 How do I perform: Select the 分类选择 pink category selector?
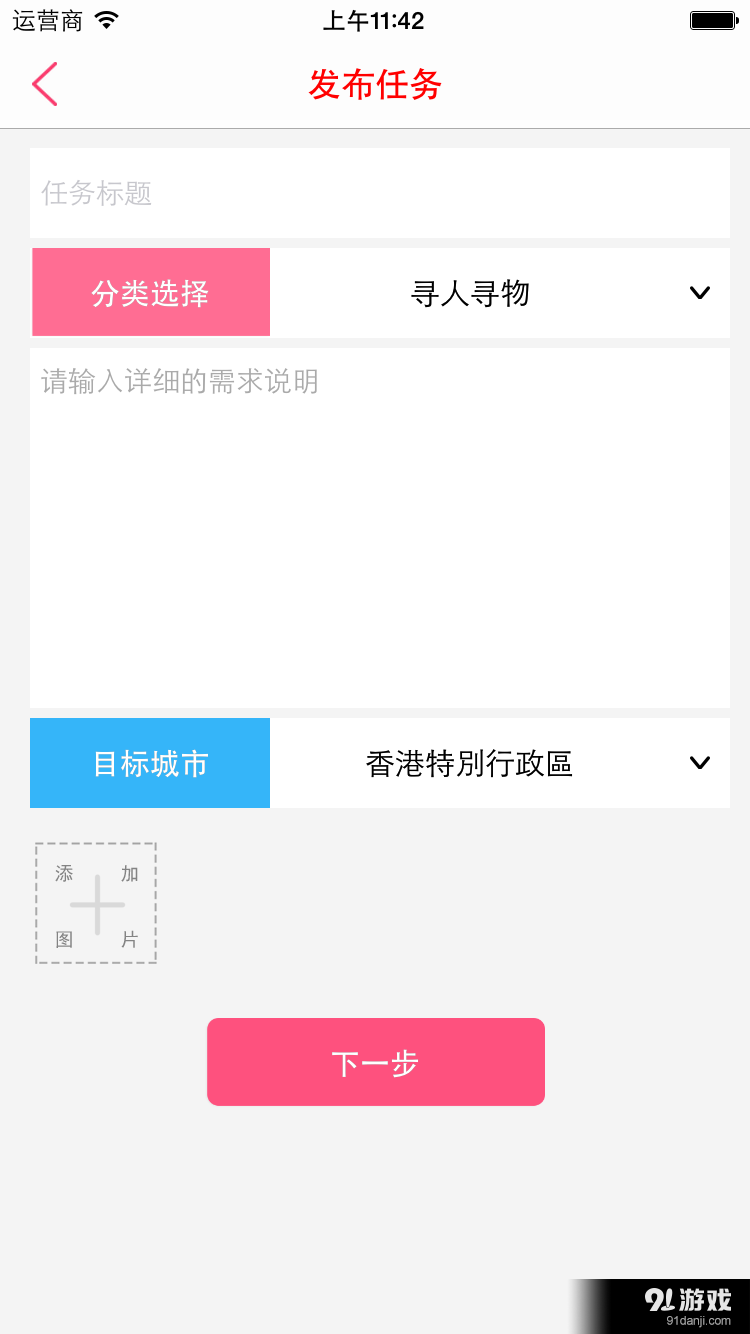(x=150, y=292)
